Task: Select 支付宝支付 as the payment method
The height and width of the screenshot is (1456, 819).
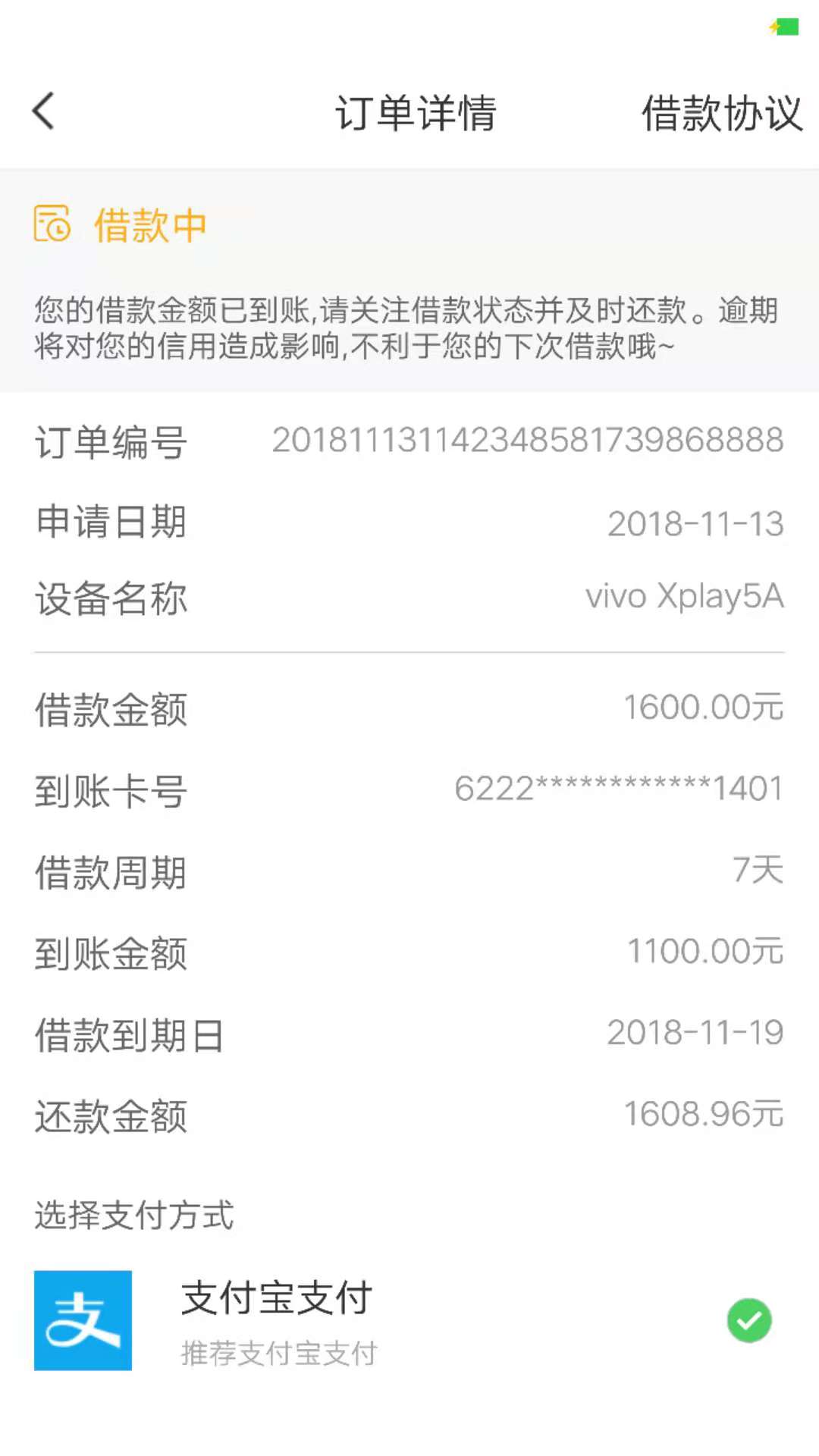Action: 409,1320
